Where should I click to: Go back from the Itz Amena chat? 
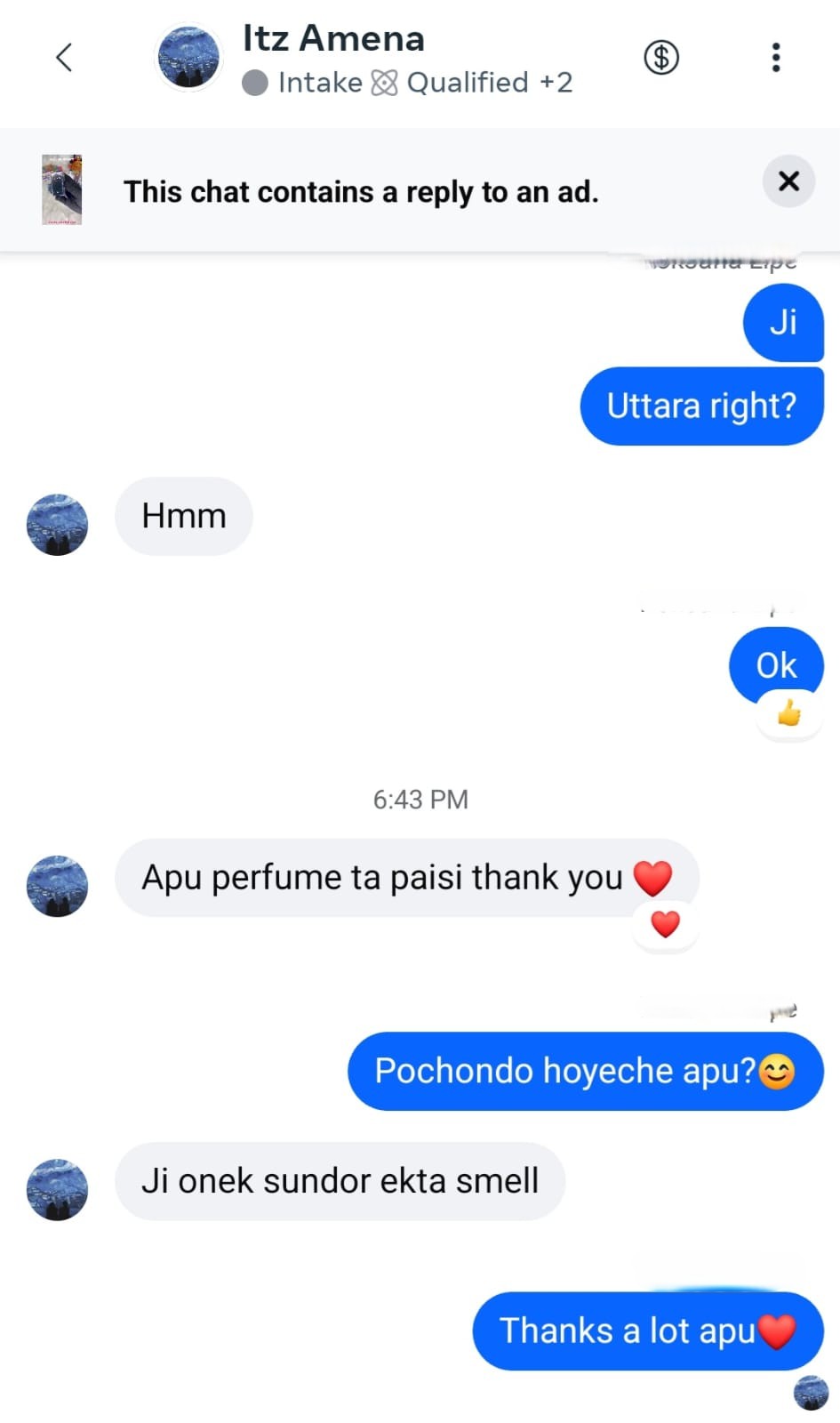click(x=63, y=58)
